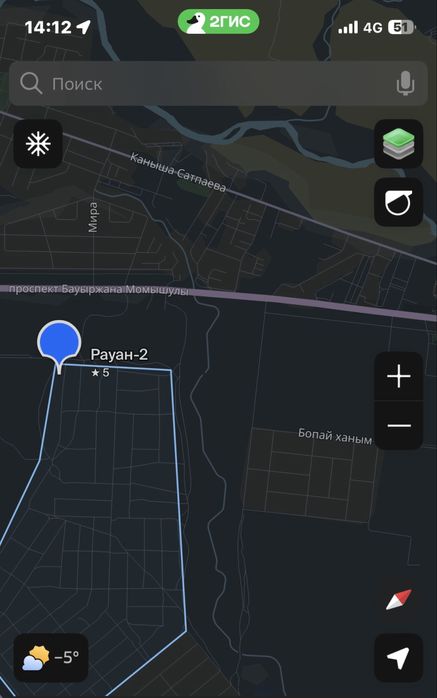Tap the round icon button below layers
Viewport: 437px width, 698px height.
399,202
